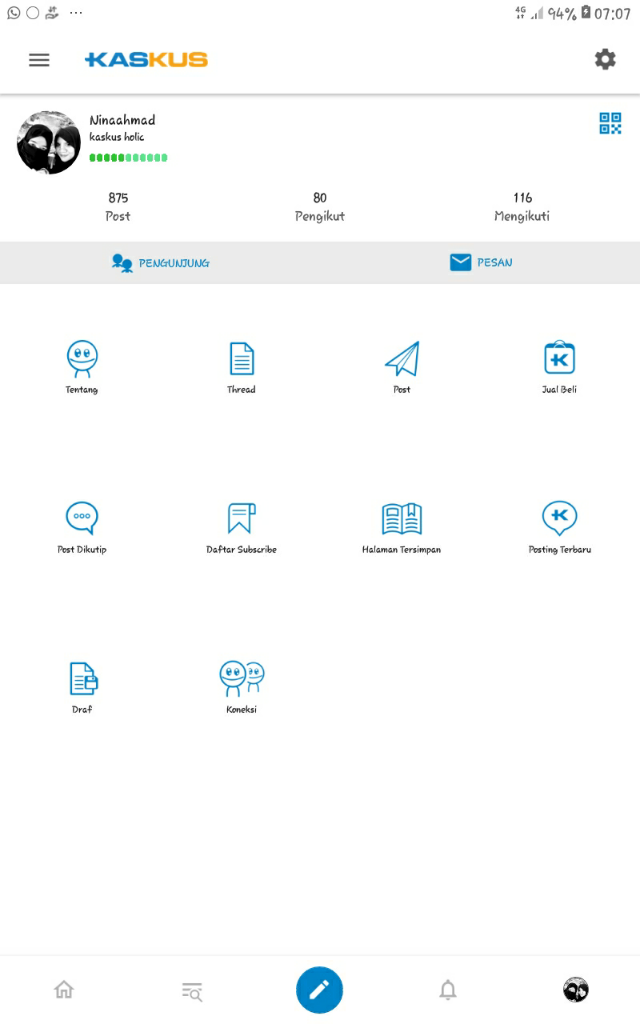This screenshot has width=640, height=1024.
Task: Open Draf drafts
Action: tap(82, 686)
